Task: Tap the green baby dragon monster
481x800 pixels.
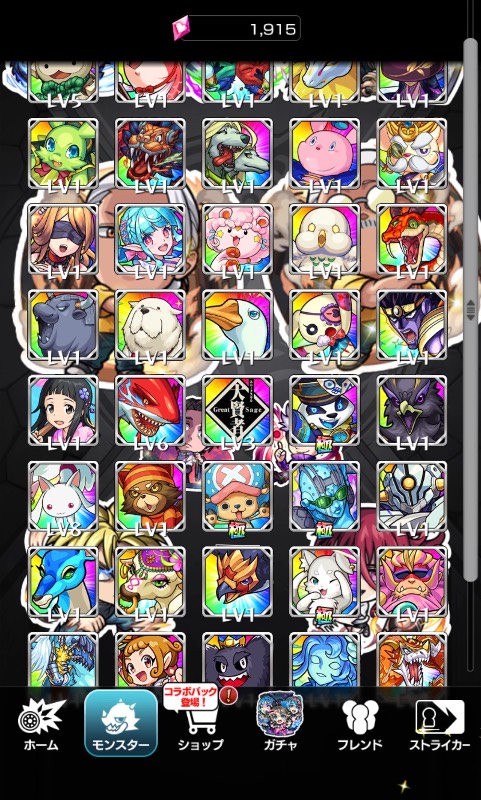Action: coord(63,154)
